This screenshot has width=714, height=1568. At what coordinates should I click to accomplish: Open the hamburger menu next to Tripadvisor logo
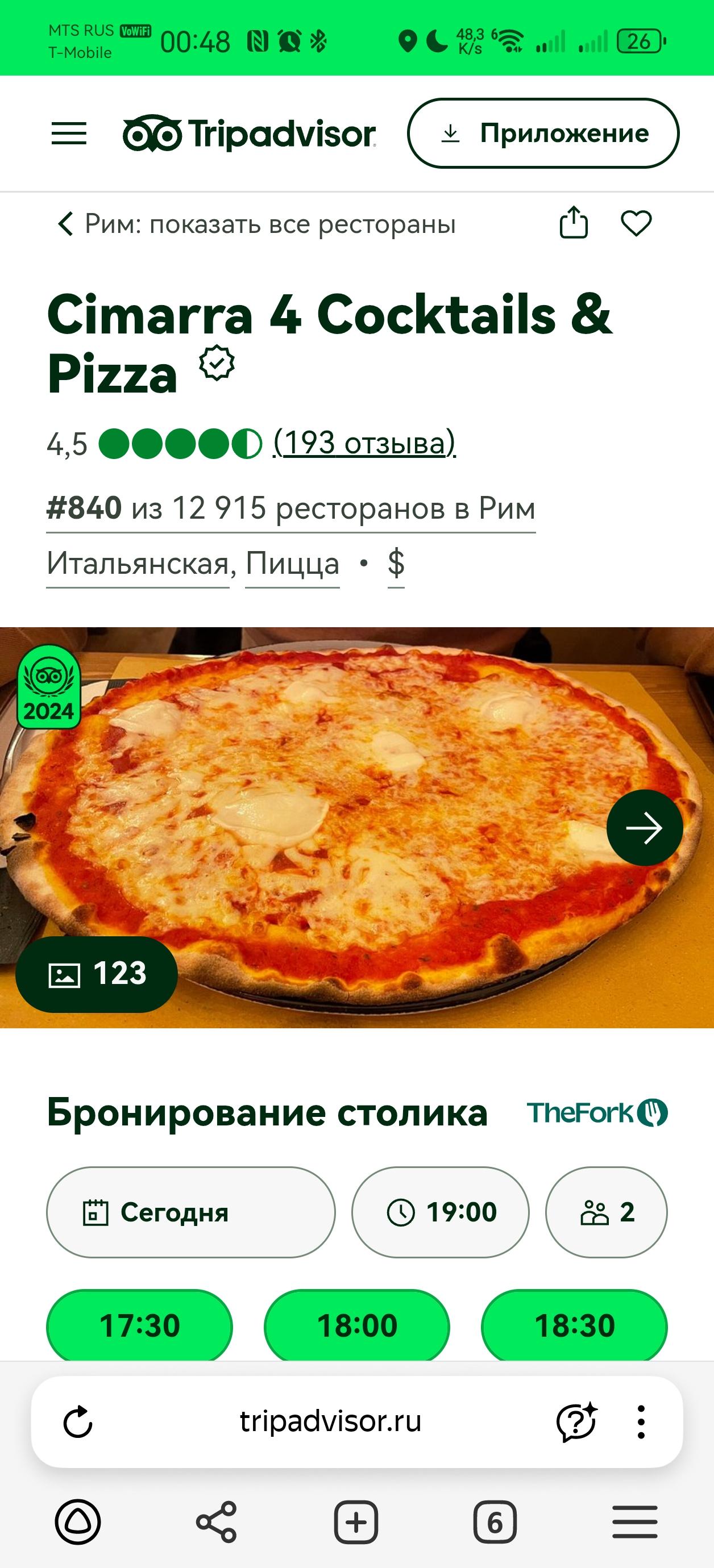point(69,134)
